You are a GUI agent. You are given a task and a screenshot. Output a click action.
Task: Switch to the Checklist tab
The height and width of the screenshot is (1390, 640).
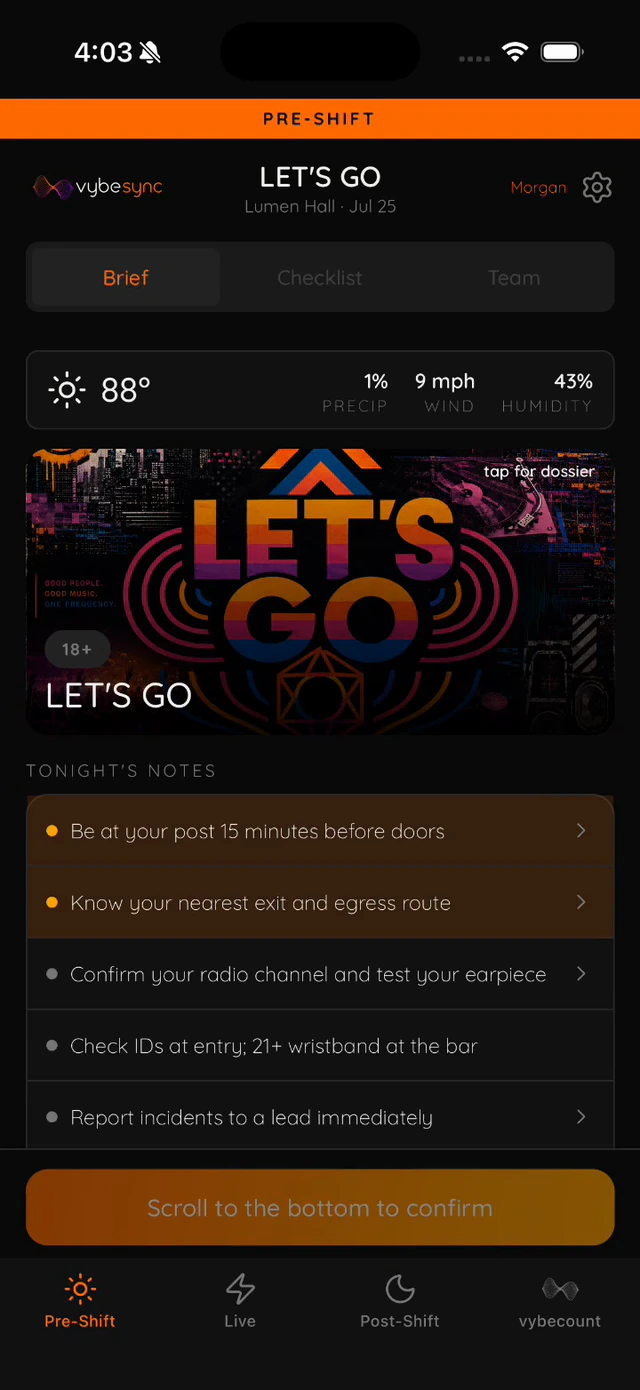pos(320,278)
